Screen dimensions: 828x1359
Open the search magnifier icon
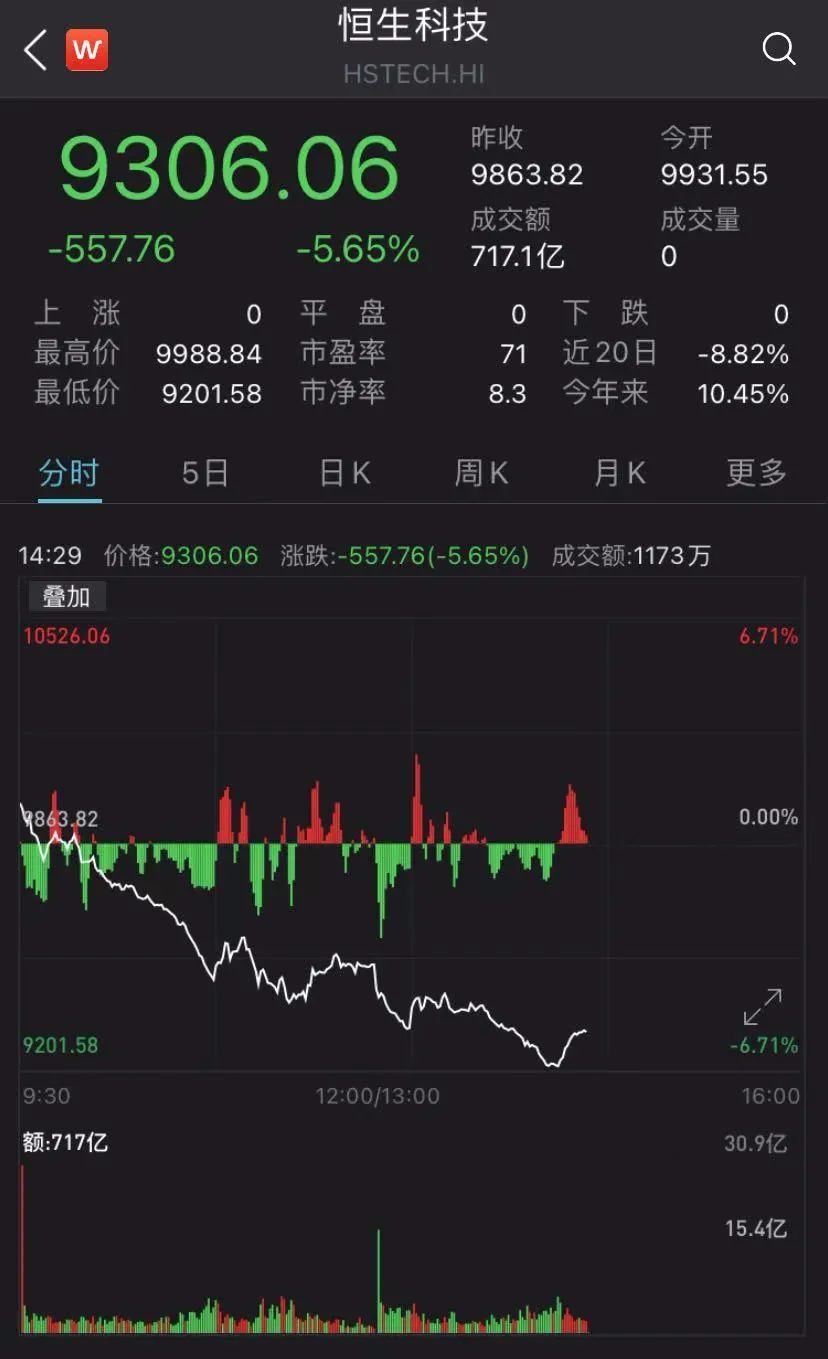point(778,49)
